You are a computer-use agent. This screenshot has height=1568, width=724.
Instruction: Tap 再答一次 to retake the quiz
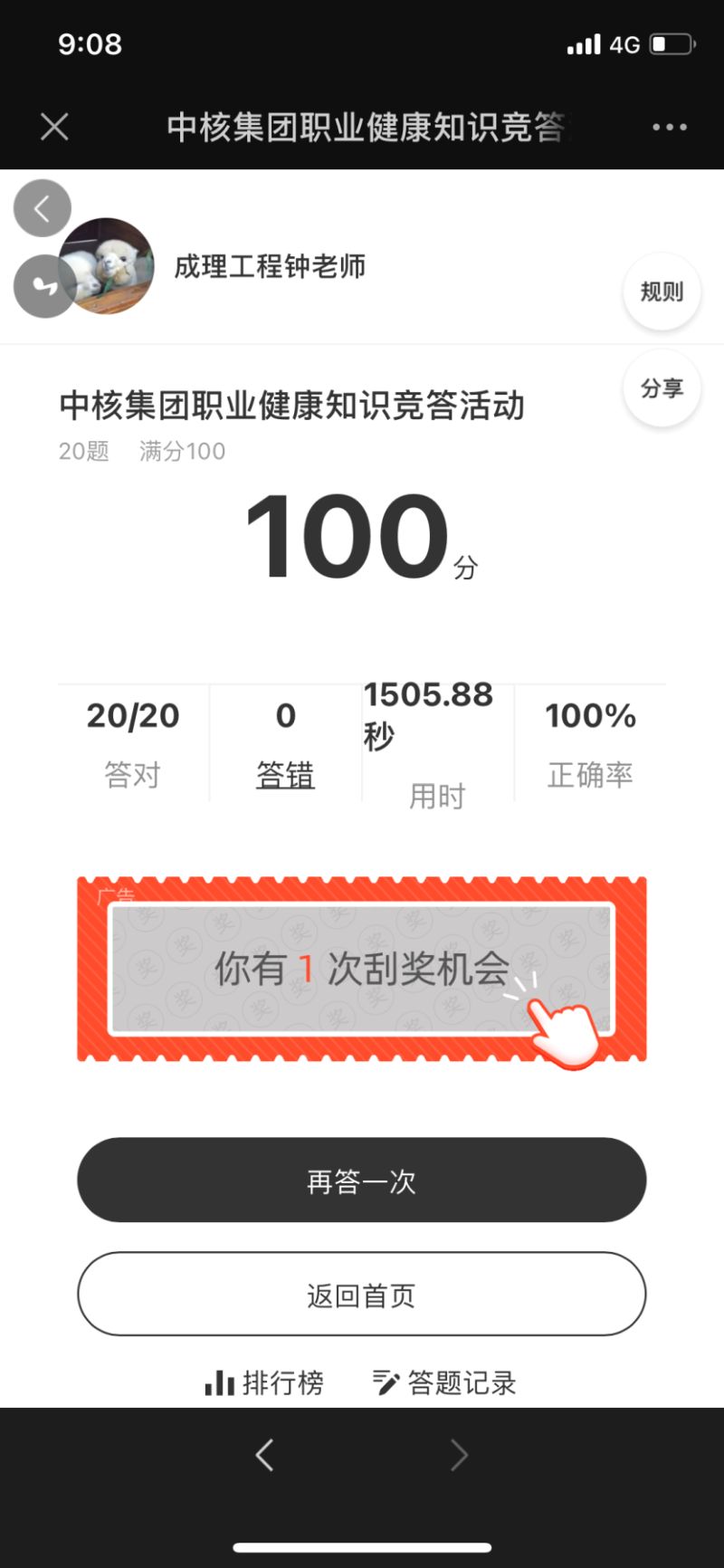click(362, 1181)
